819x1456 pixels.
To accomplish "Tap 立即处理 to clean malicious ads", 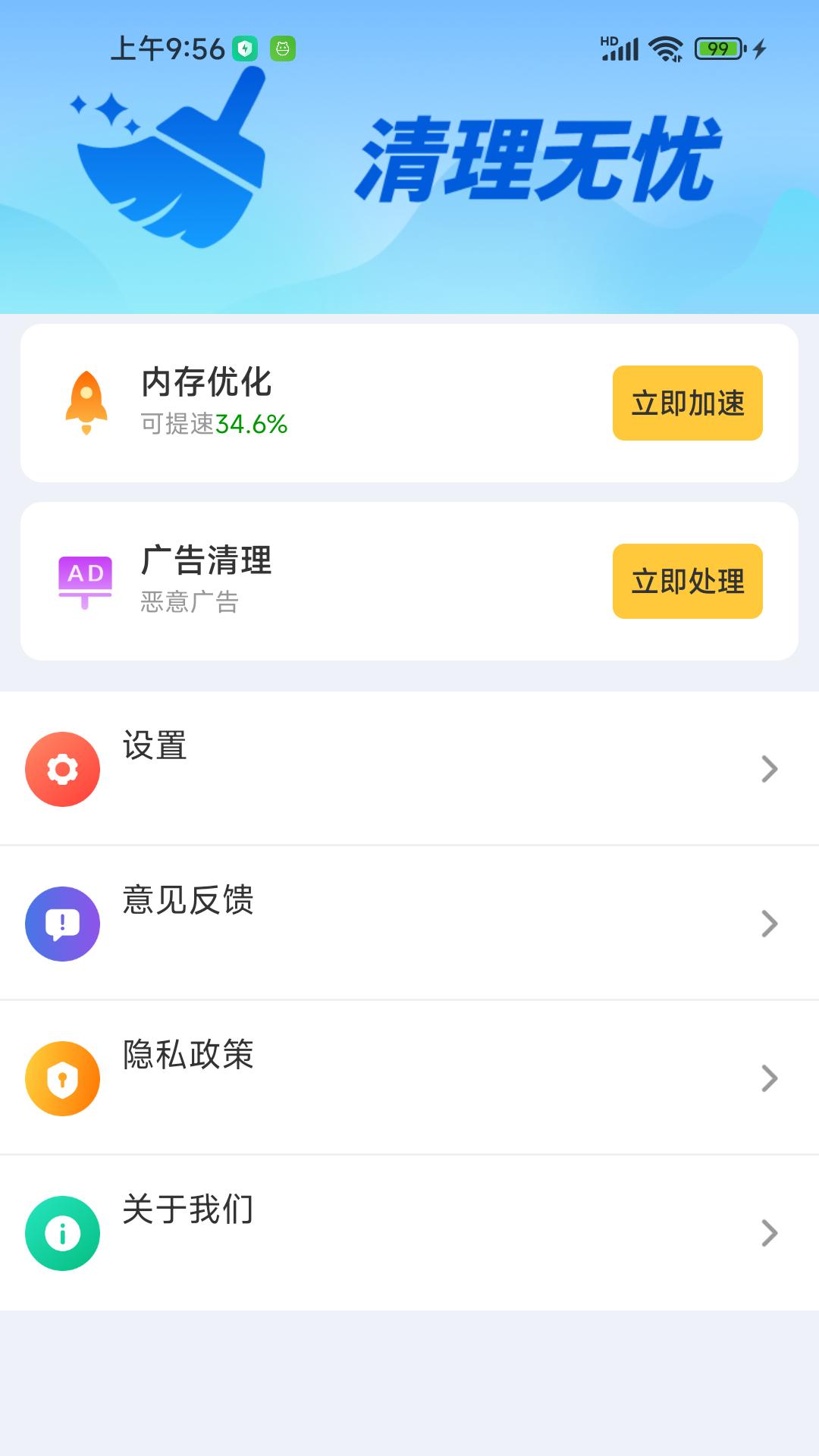I will [x=687, y=581].
